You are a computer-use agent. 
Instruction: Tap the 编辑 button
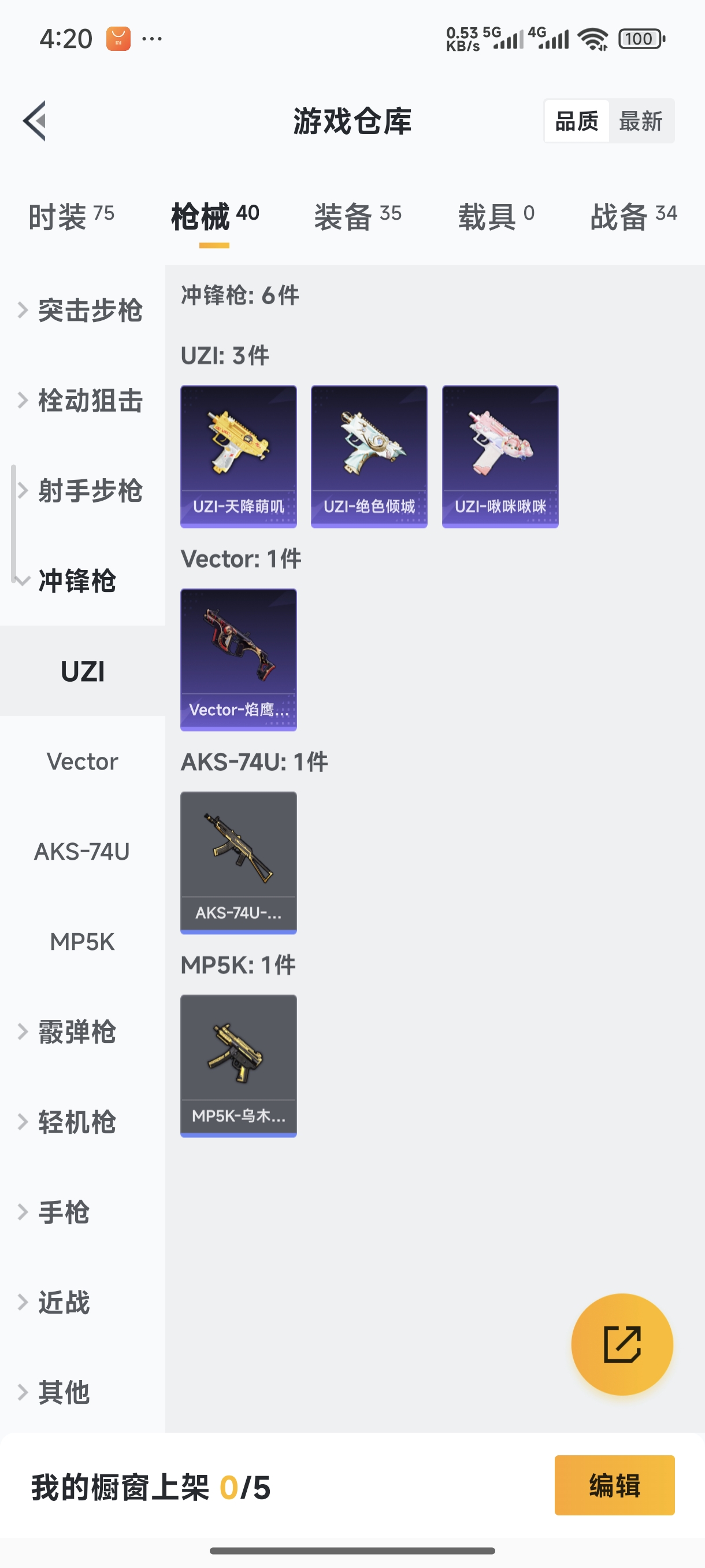coord(614,1485)
